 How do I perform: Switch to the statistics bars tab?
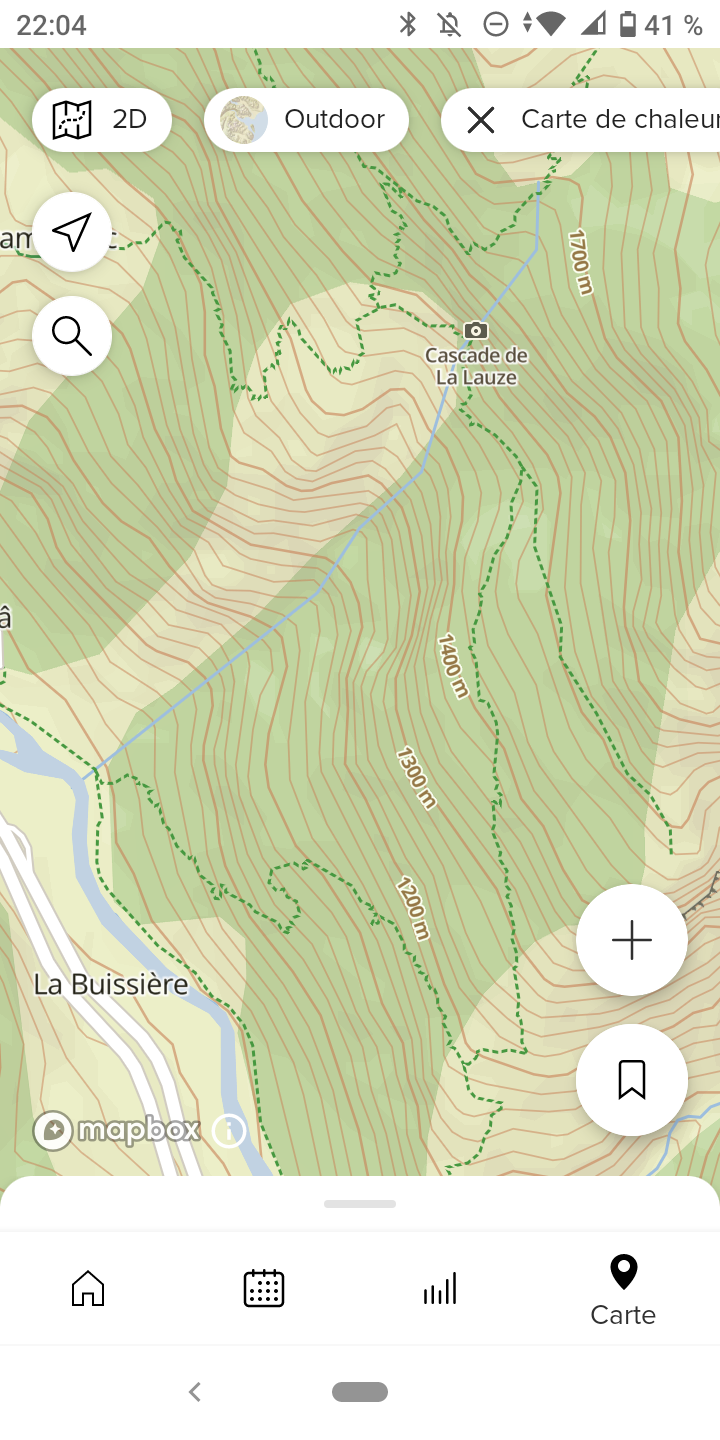point(440,1288)
